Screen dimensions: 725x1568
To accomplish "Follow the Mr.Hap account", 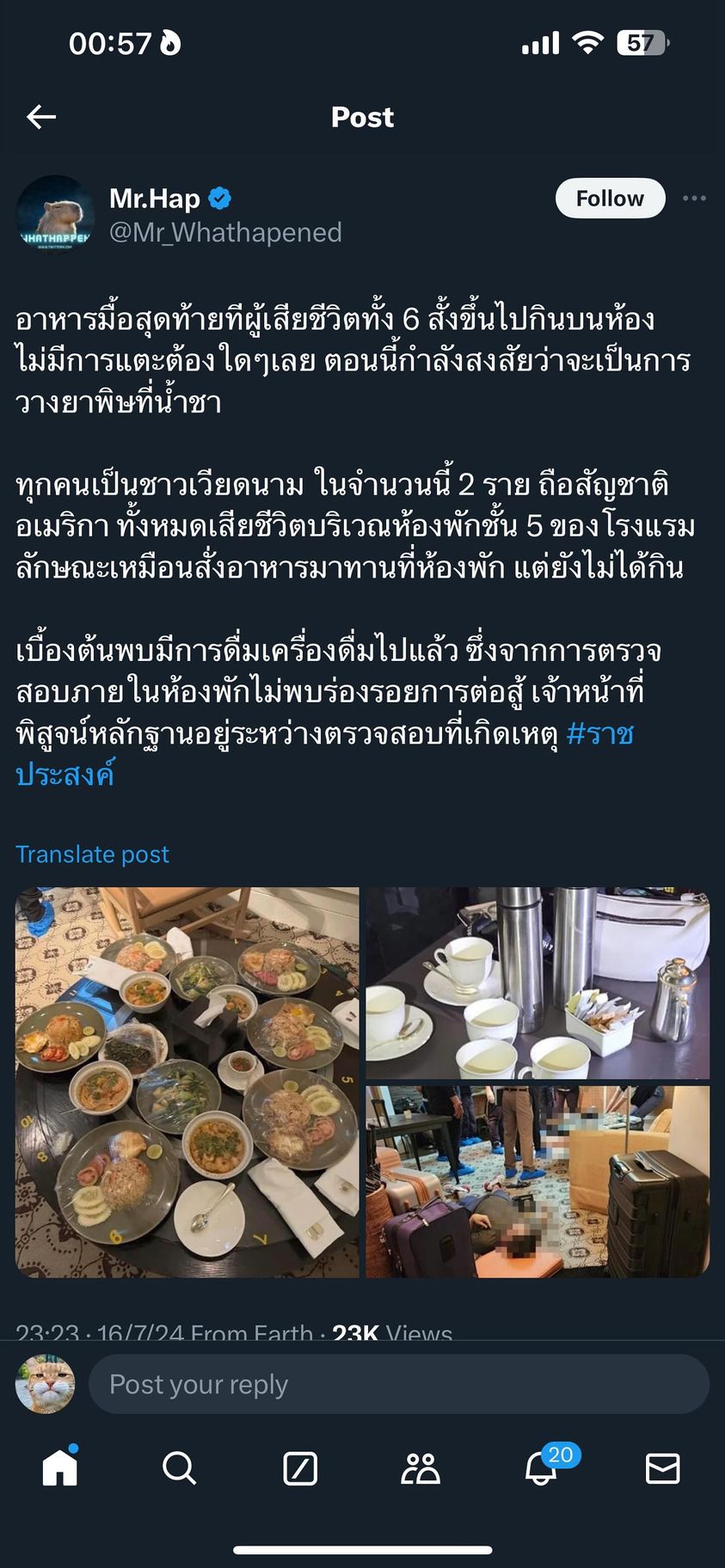I will tap(610, 199).
